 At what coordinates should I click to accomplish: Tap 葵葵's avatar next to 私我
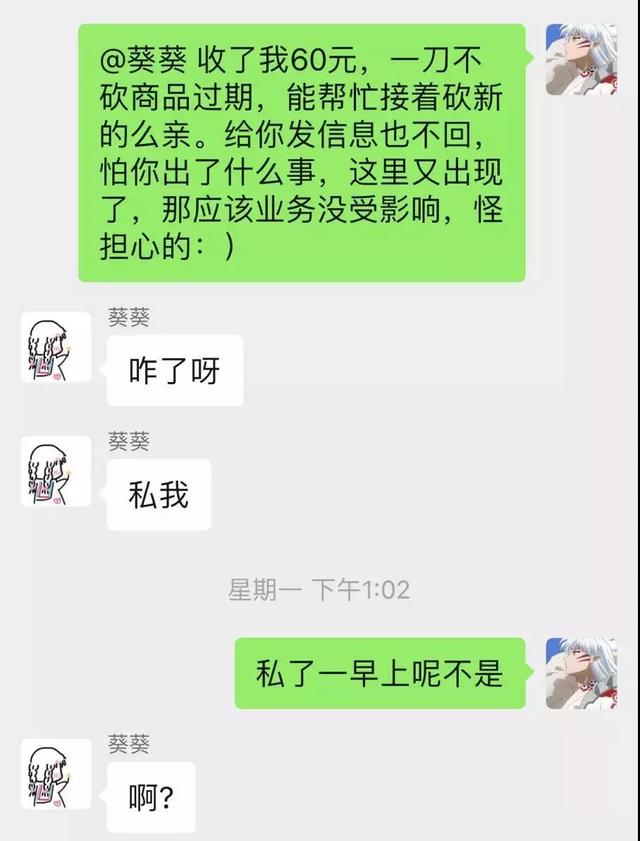(x=56, y=471)
